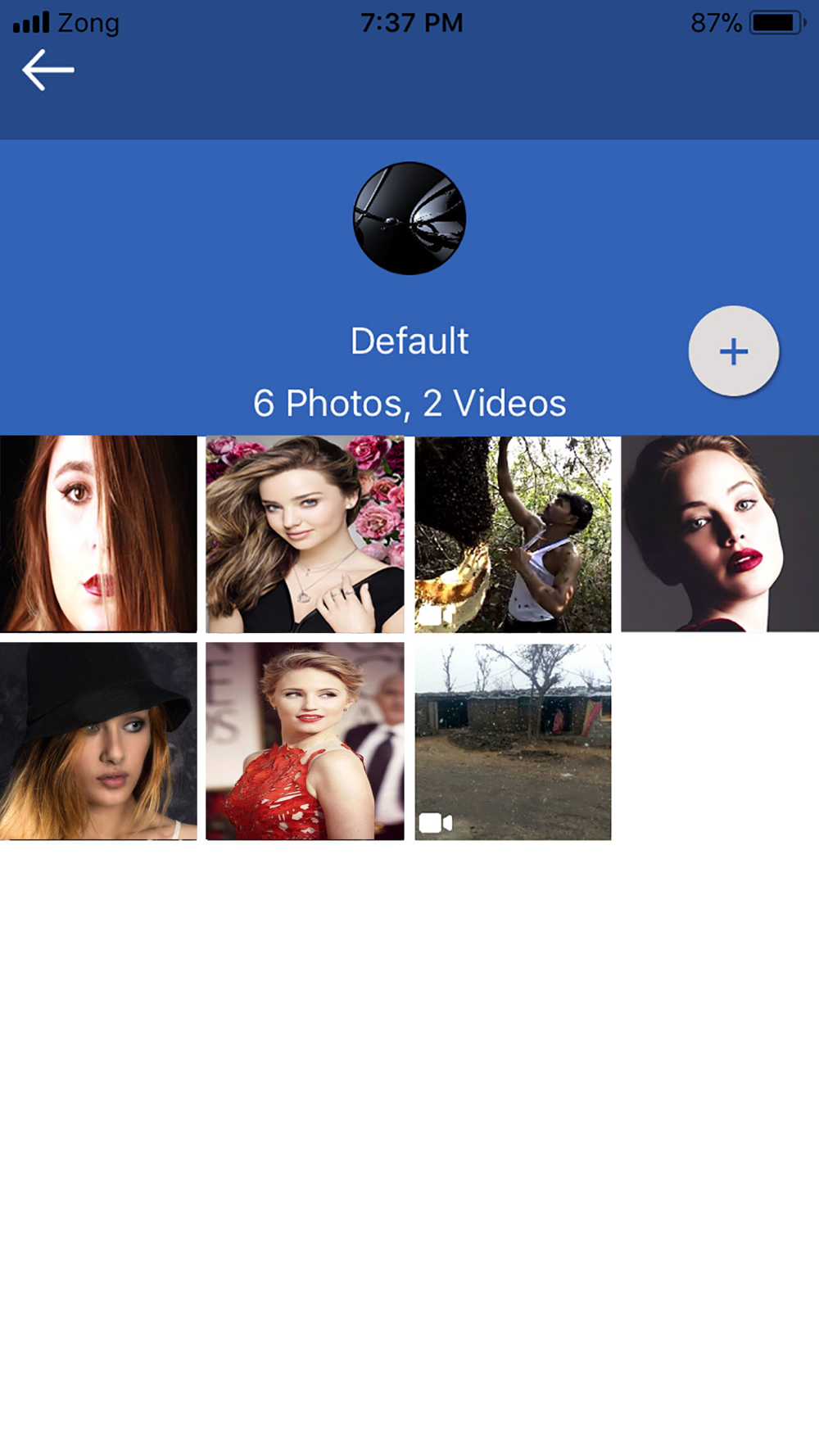Go back using the arrow icon
Image resolution: width=819 pixels, height=1456 pixels.
click(x=48, y=70)
